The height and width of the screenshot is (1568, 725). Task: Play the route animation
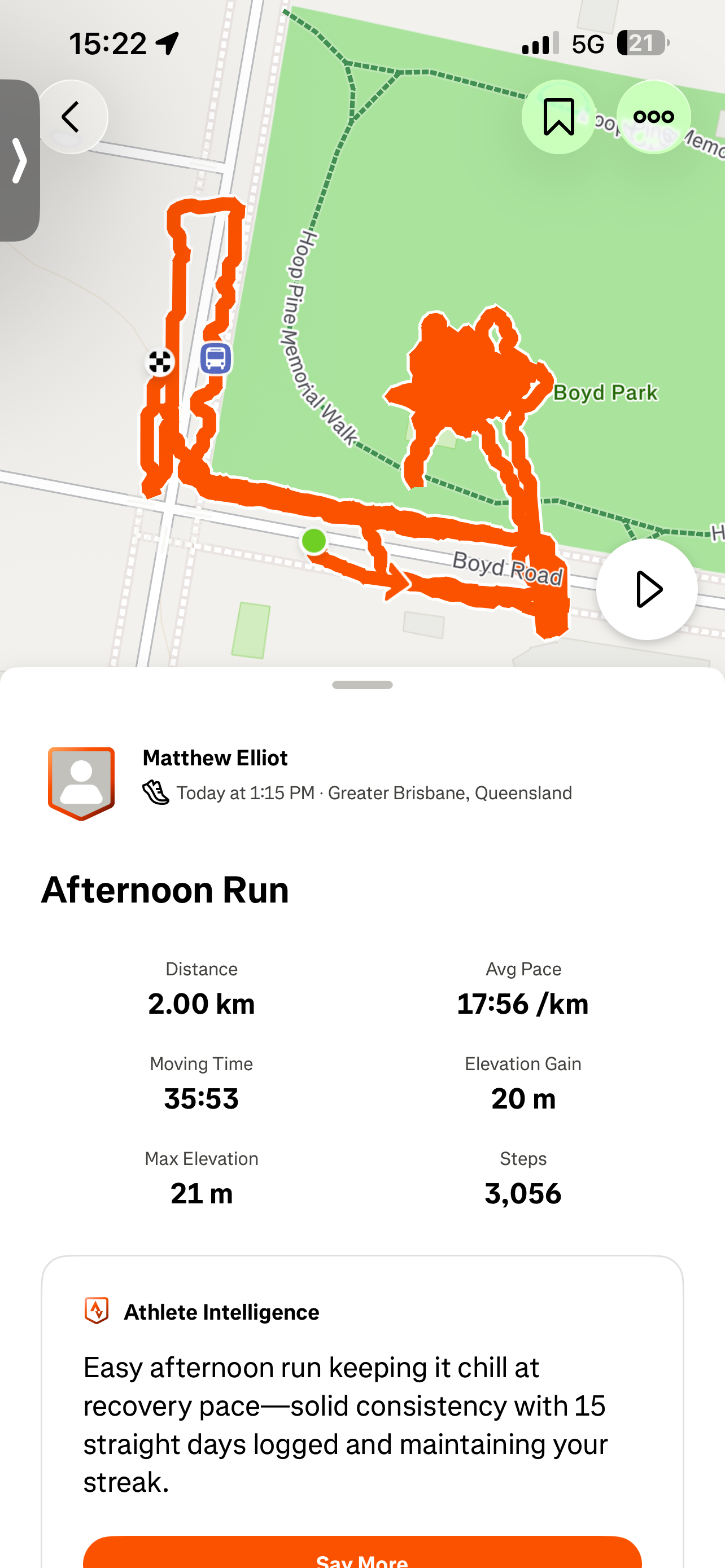(x=647, y=589)
